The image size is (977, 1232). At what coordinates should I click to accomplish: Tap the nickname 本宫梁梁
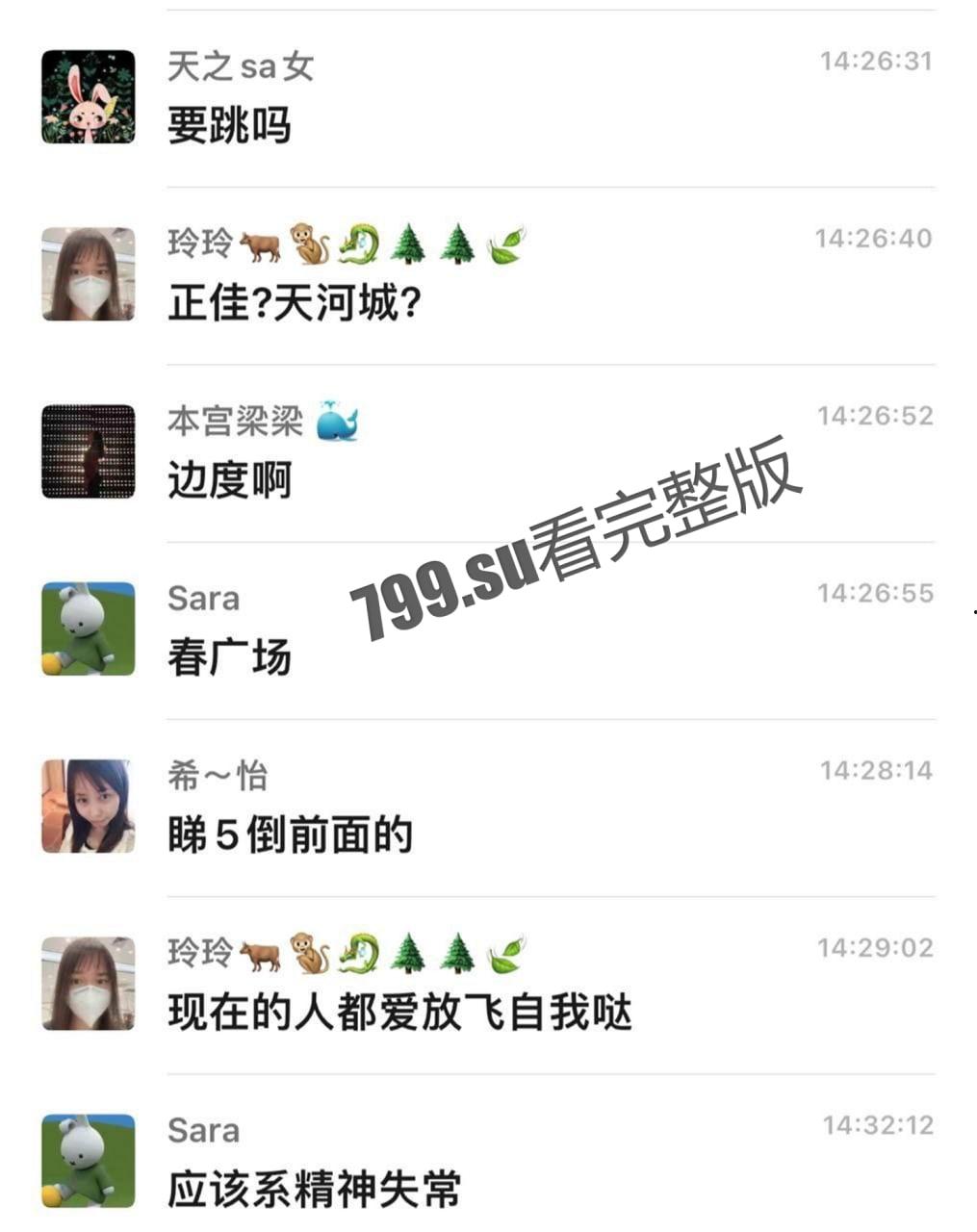[x=236, y=422]
